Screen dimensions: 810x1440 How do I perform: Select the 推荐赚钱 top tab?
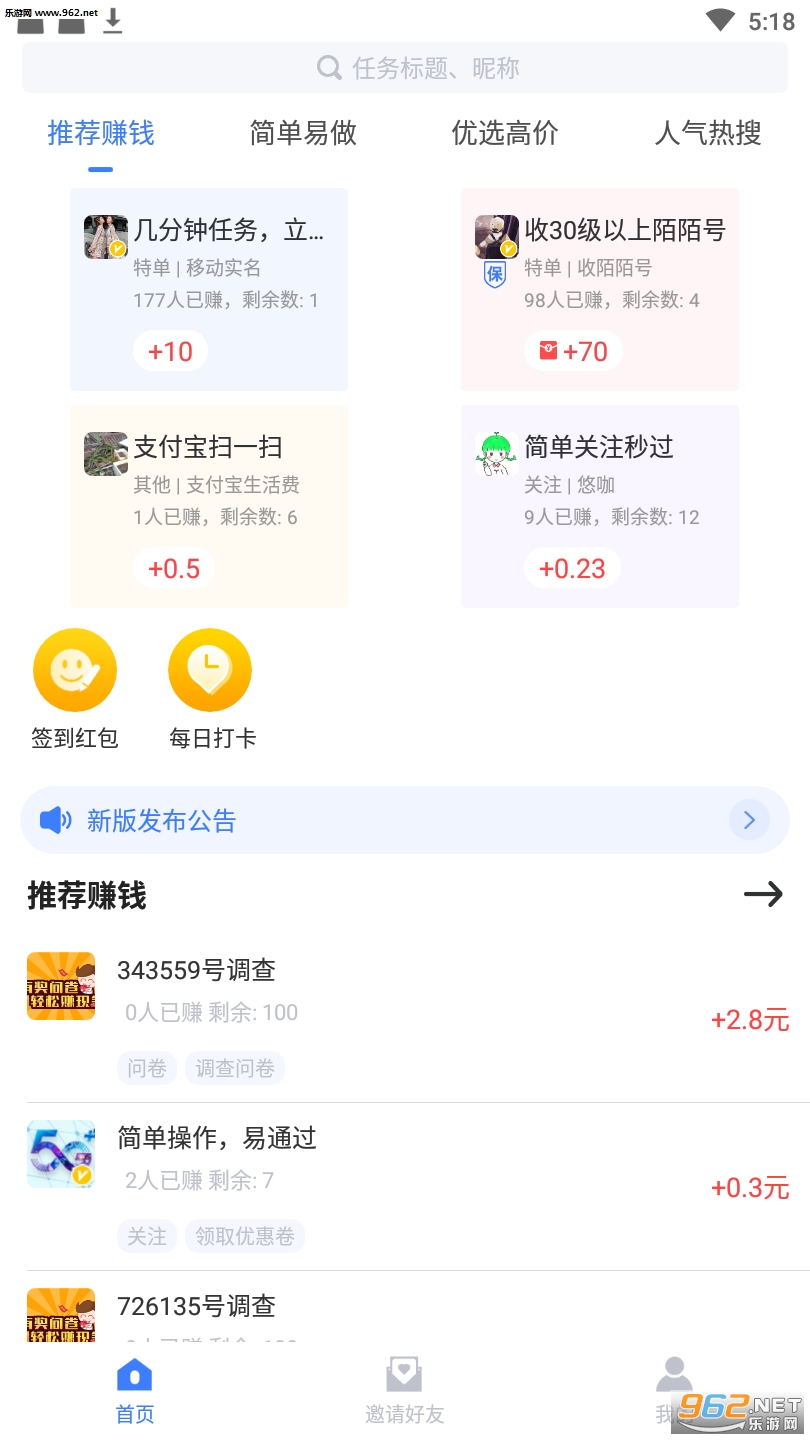(x=101, y=133)
